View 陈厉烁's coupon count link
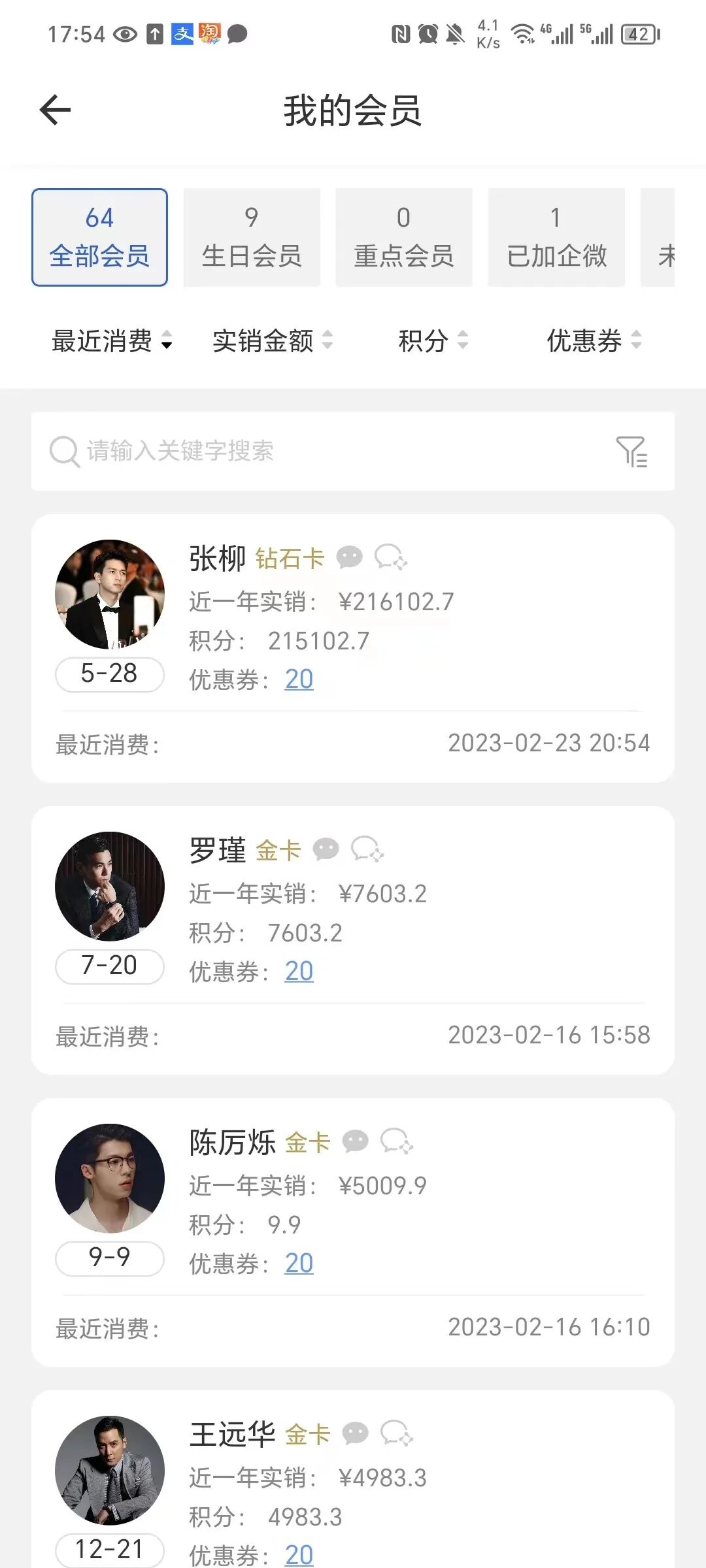This screenshot has width=706, height=1568. (299, 1264)
